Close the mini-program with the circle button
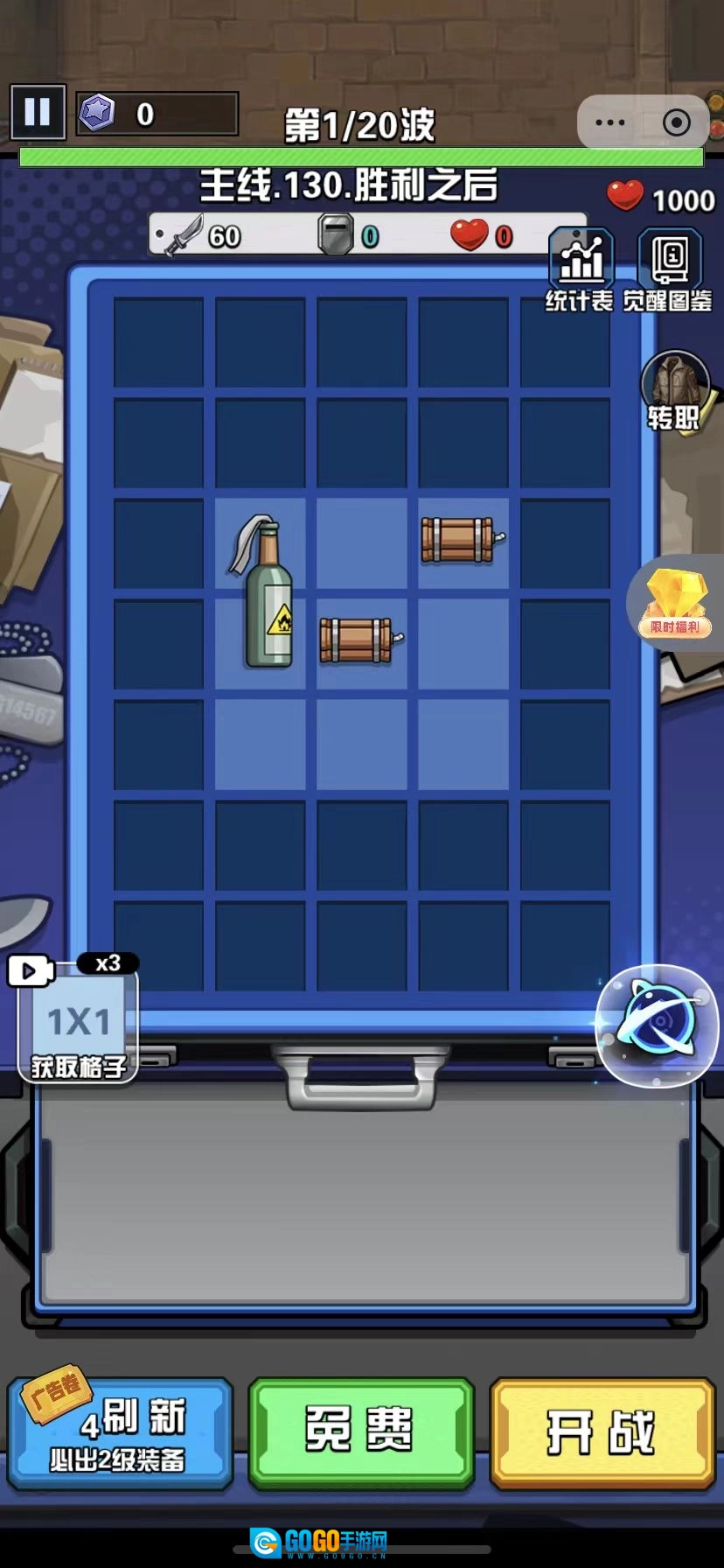The image size is (724, 1568). pos(677,122)
